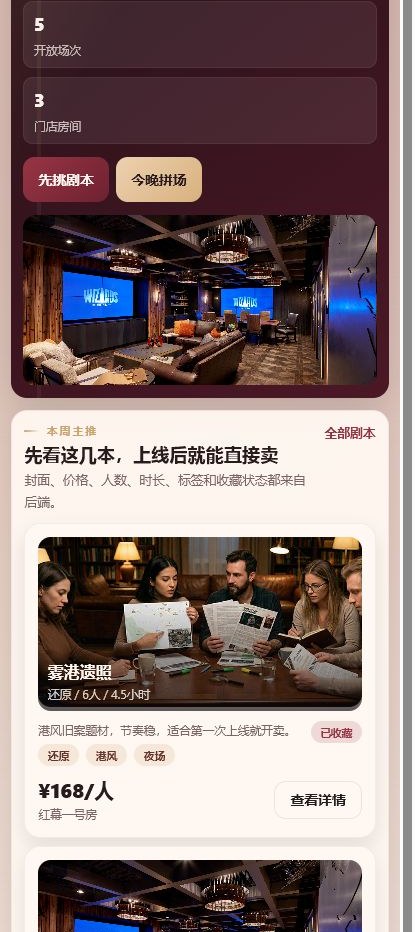The height and width of the screenshot is (932, 415).
Task: Select the 今晚拼场 button
Action: point(159,180)
